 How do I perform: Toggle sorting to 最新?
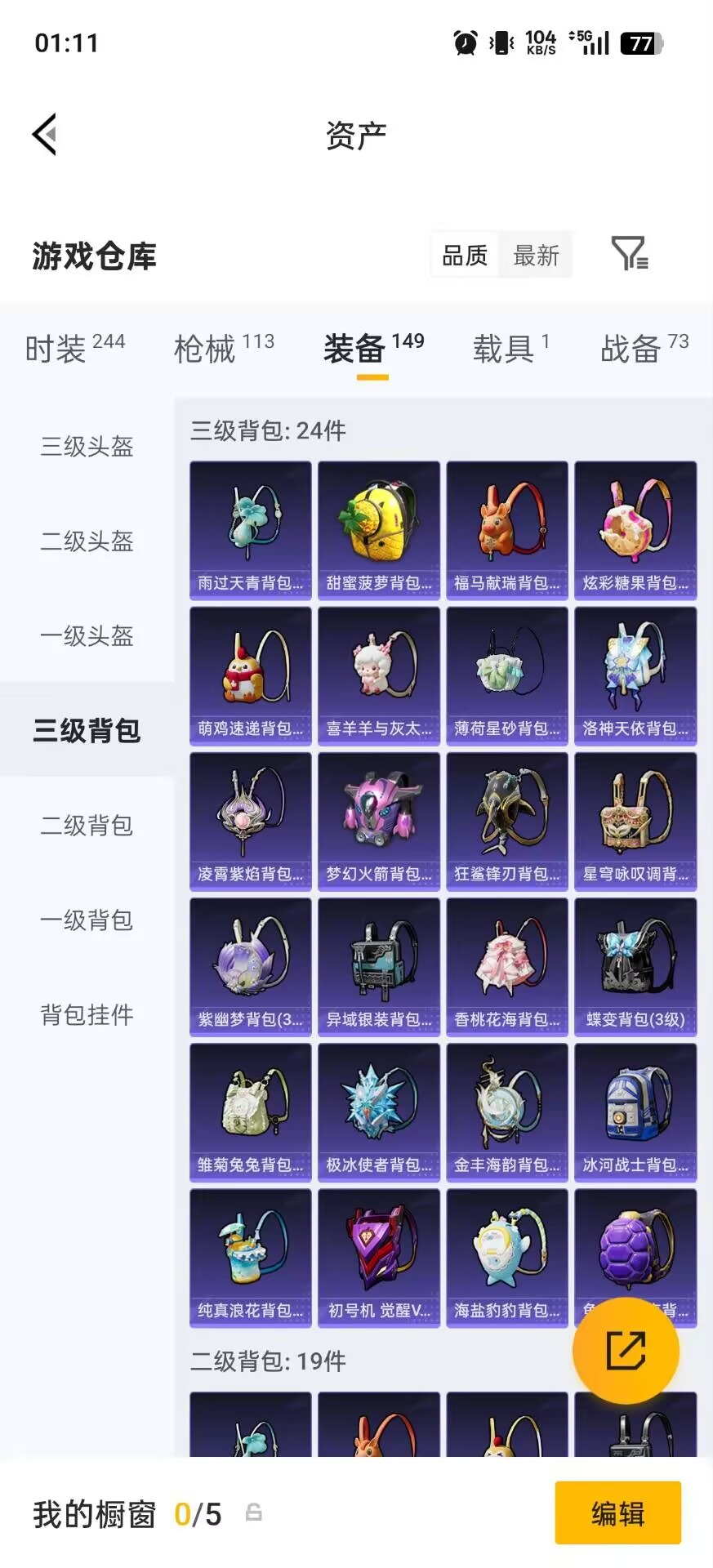point(536,255)
